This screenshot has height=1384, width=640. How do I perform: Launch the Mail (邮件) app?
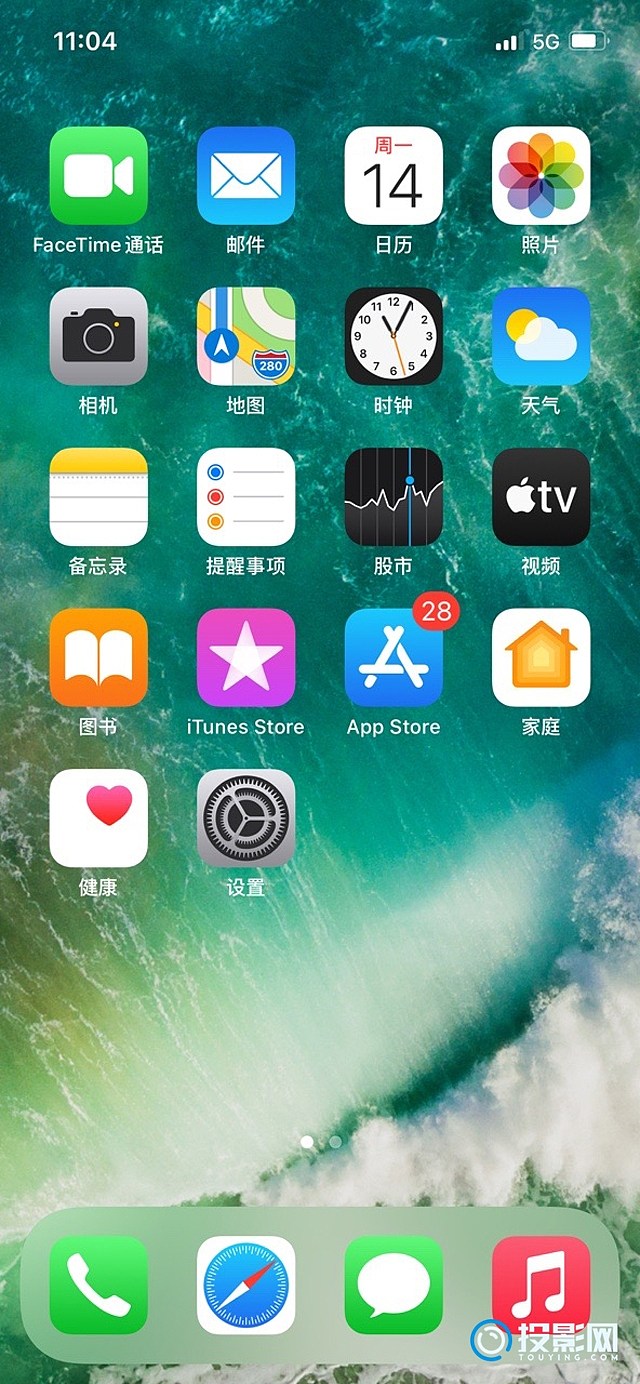tap(246, 176)
